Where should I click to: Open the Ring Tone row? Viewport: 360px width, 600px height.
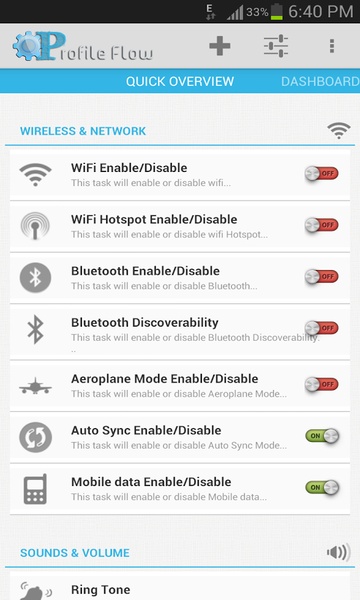[180, 589]
